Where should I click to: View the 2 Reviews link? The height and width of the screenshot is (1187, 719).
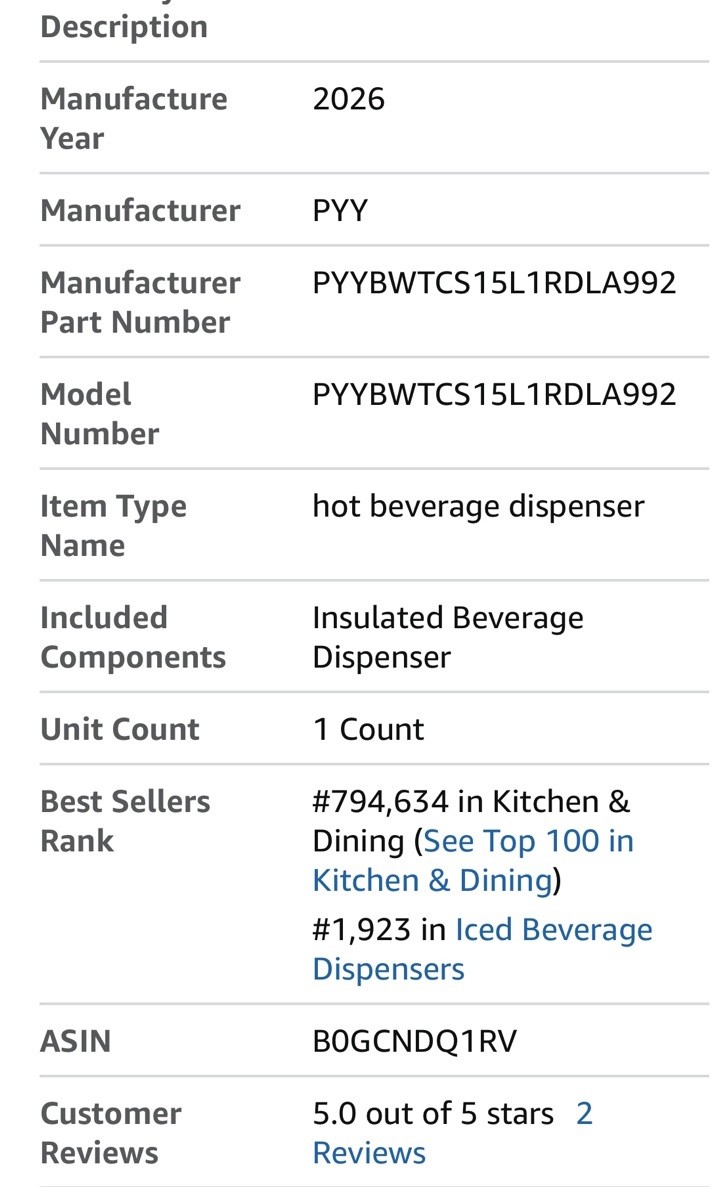[453, 1133]
